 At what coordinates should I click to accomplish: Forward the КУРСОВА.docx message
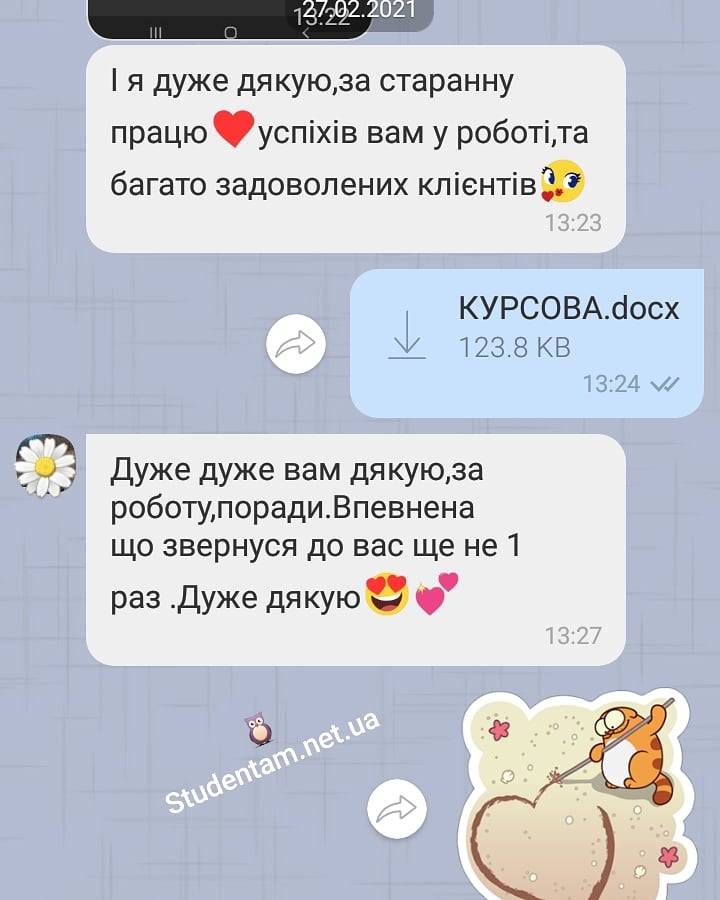pyautogui.click(x=296, y=344)
